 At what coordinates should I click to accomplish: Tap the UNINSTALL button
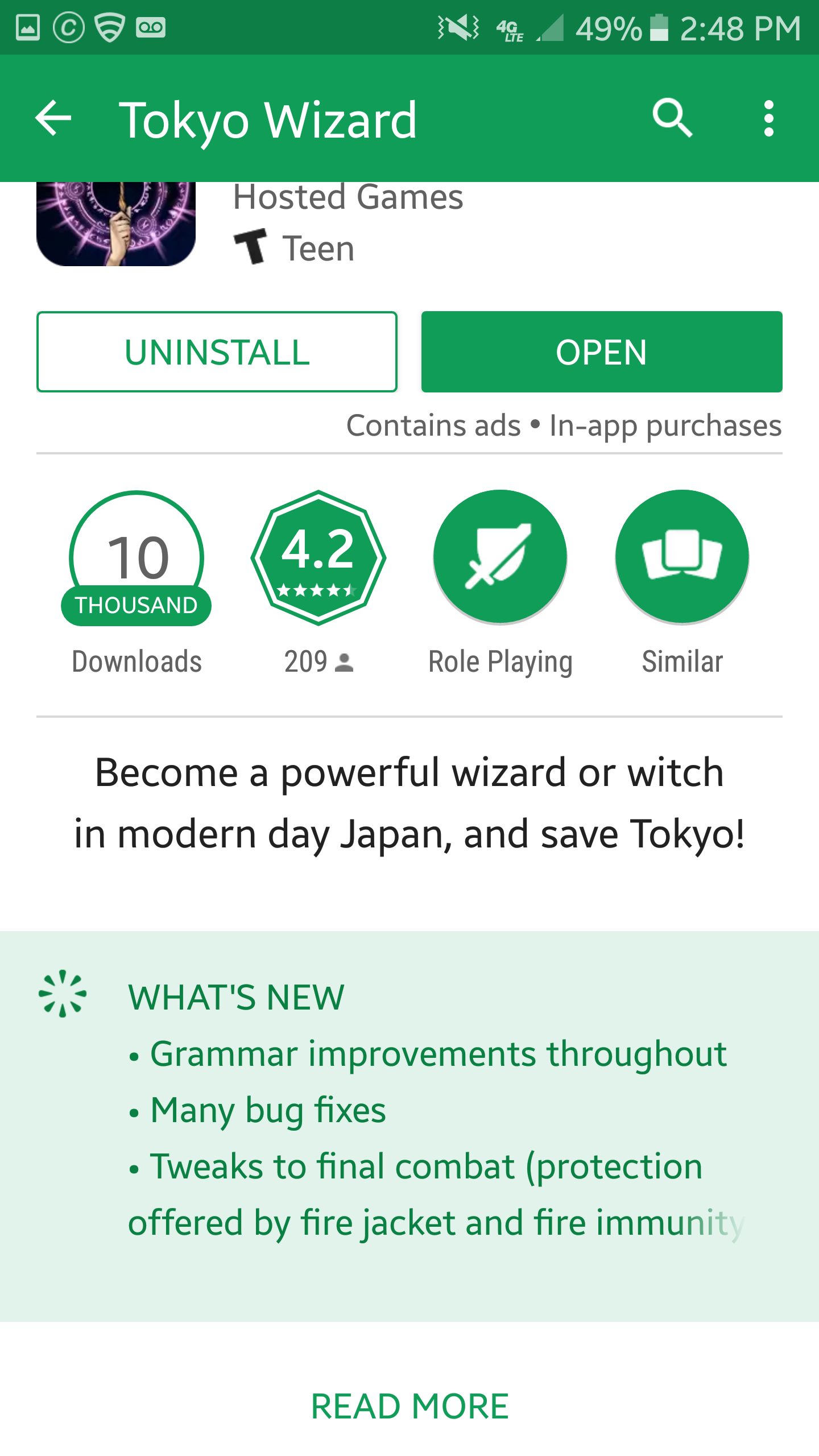pyautogui.click(x=217, y=351)
